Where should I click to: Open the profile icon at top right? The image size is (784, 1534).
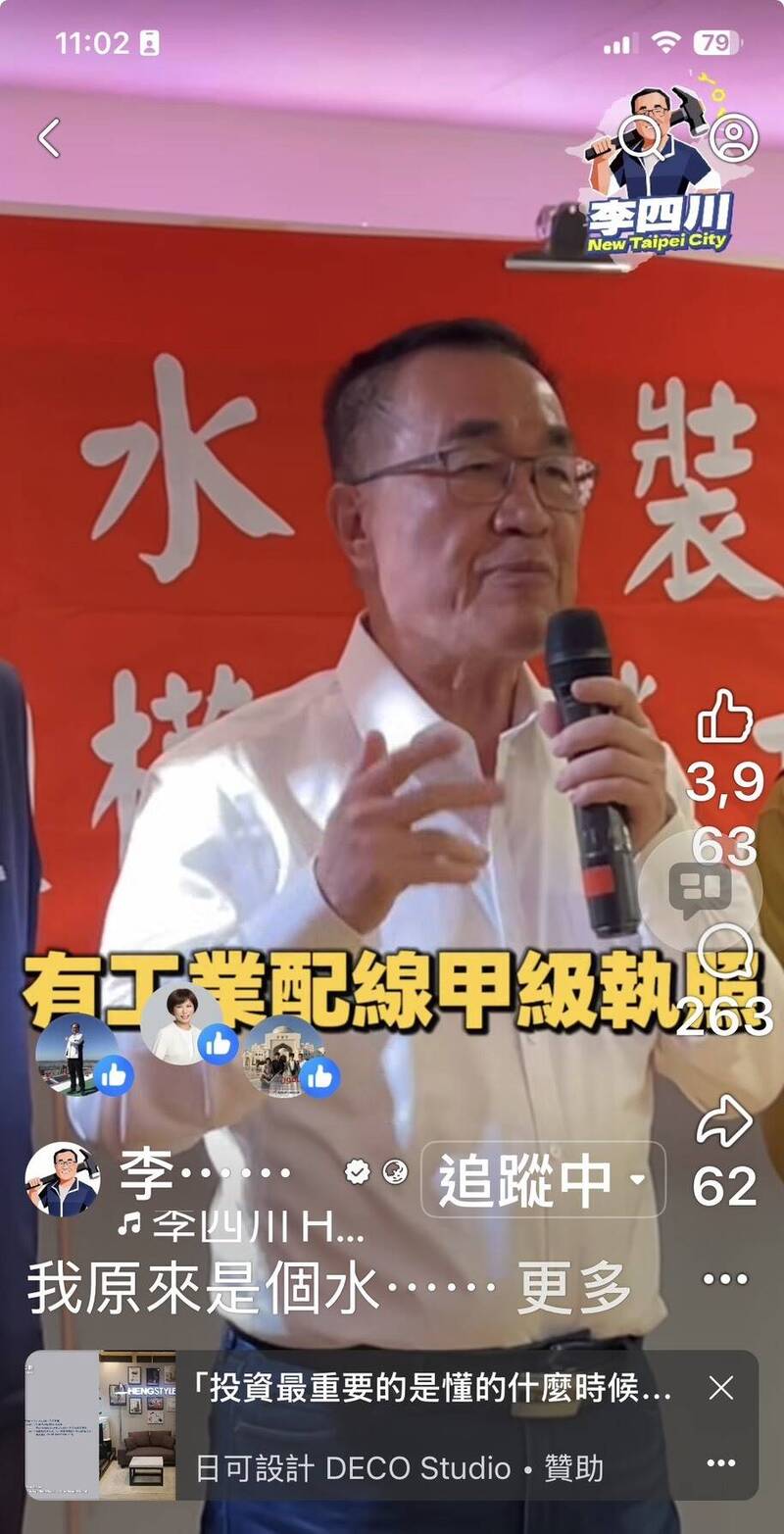733,136
